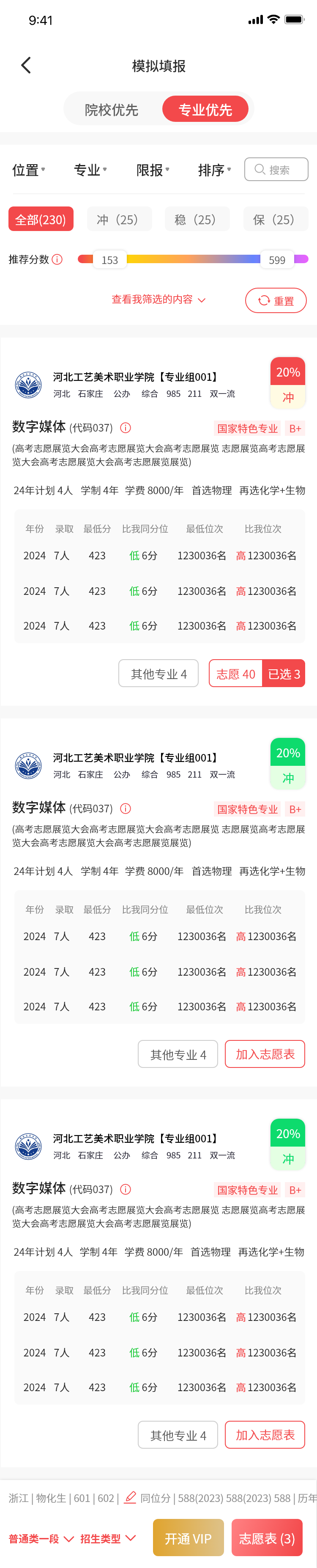Expand the 限报 filter dropdown
The image size is (317, 1568).
[x=153, y=170]
